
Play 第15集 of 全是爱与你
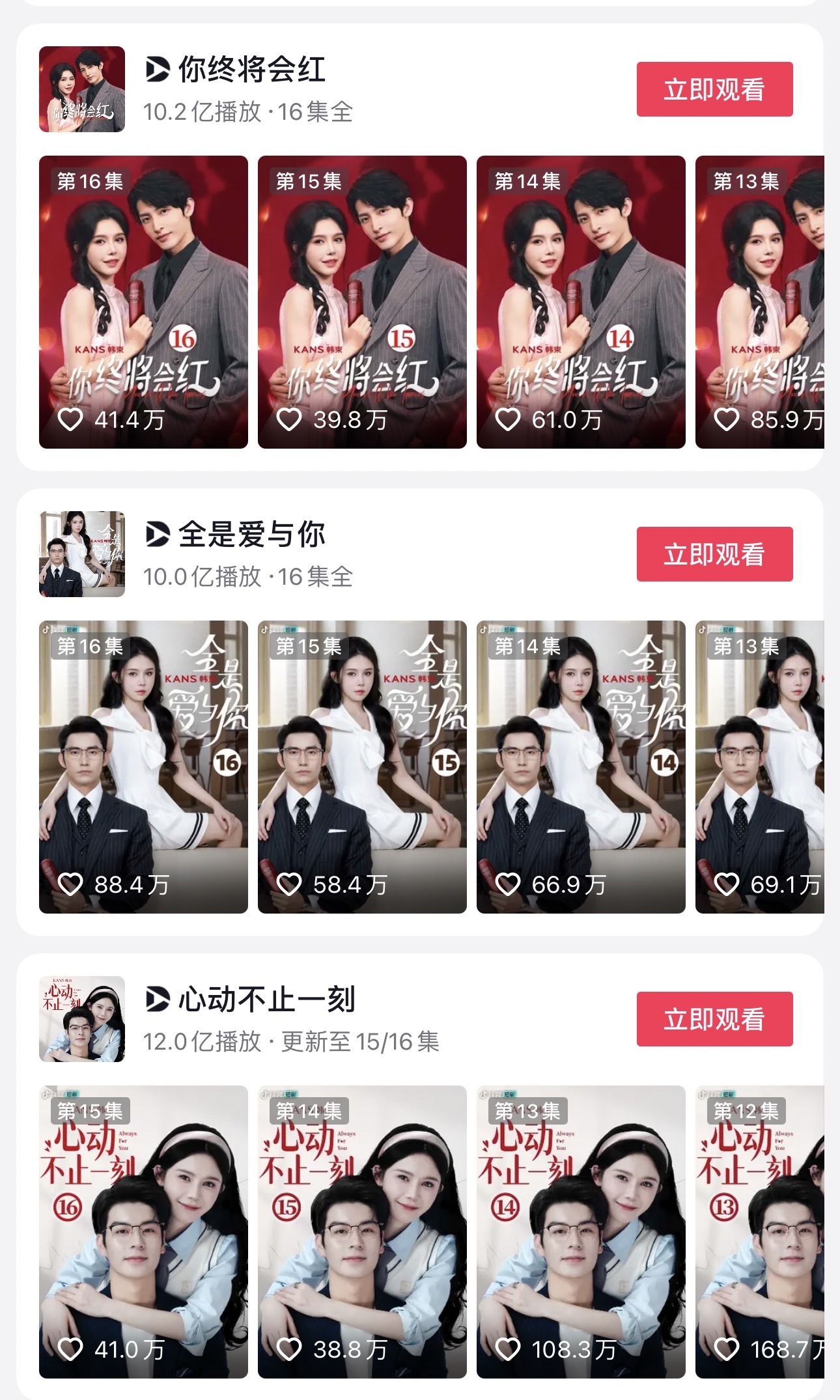(x=362, y=767)
